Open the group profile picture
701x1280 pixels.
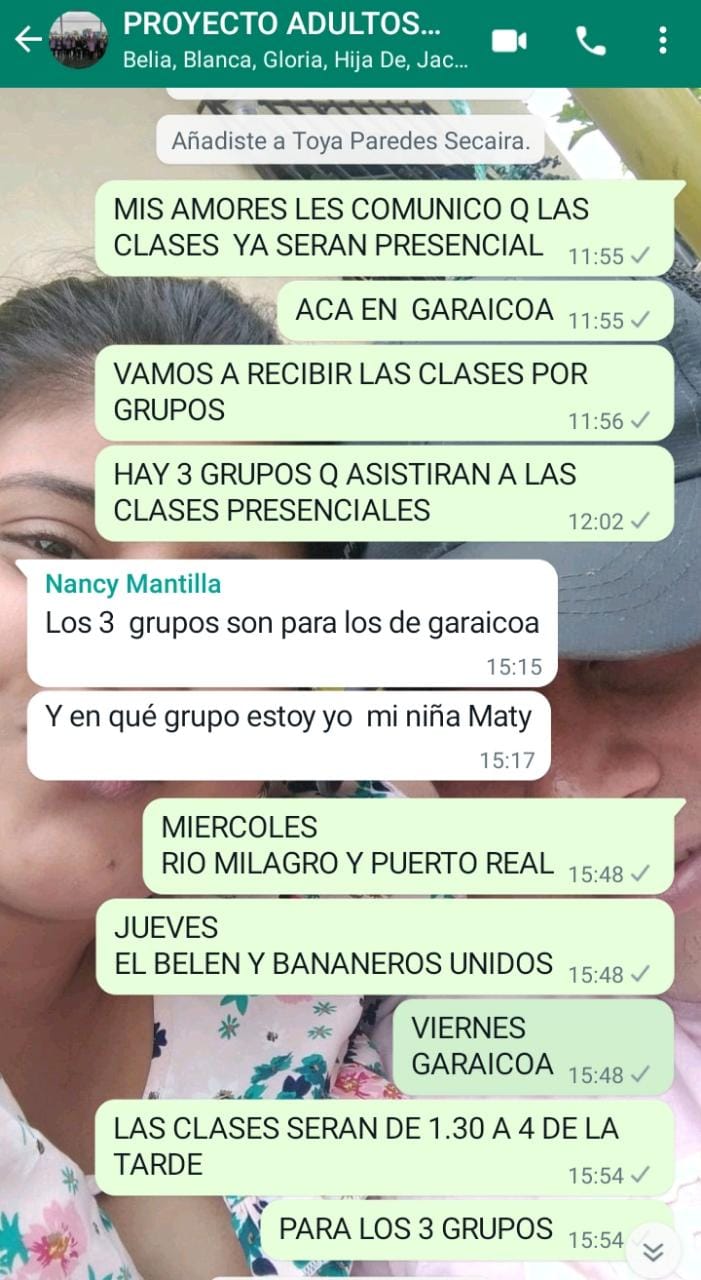pyautogui.click(x=78, y=40)
